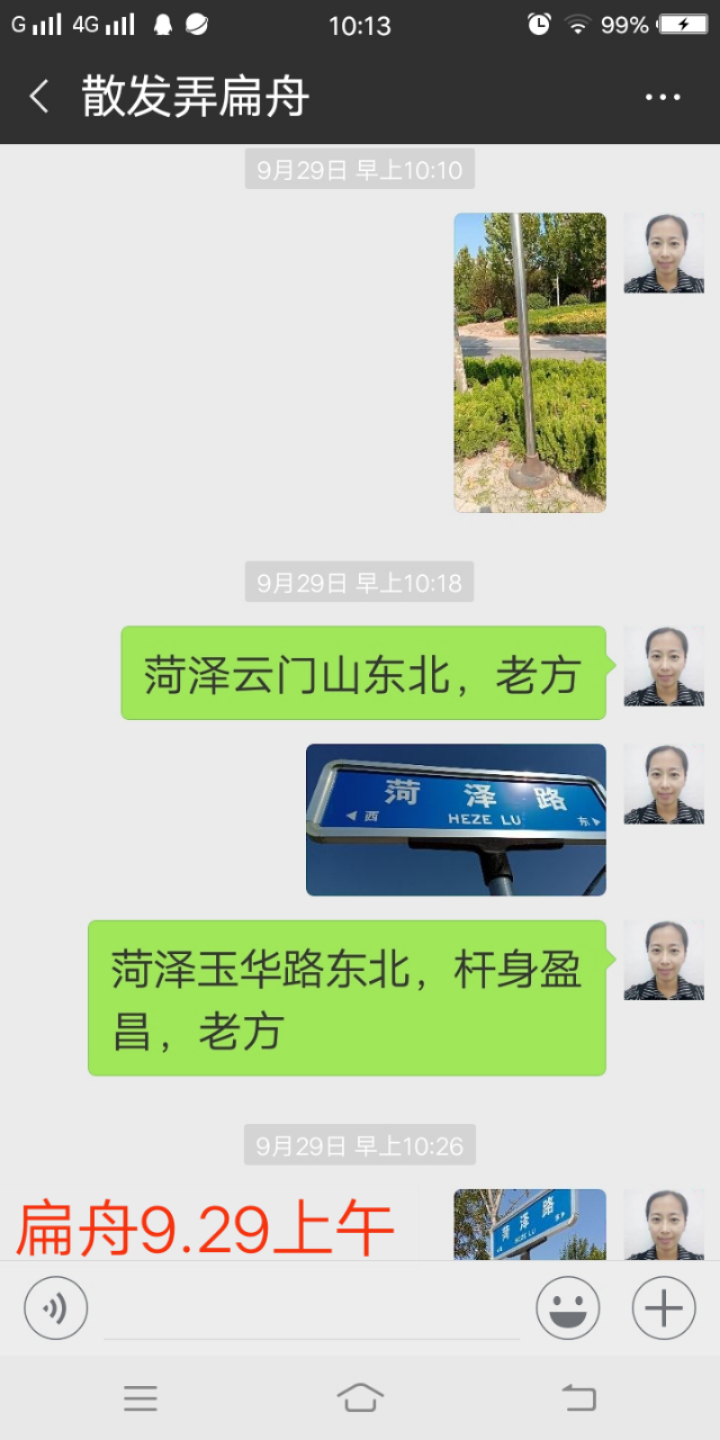The height and width of the screenshot is (1440, 720).
Task: Open the three-dot chat options menu
Action: point(662,97)
